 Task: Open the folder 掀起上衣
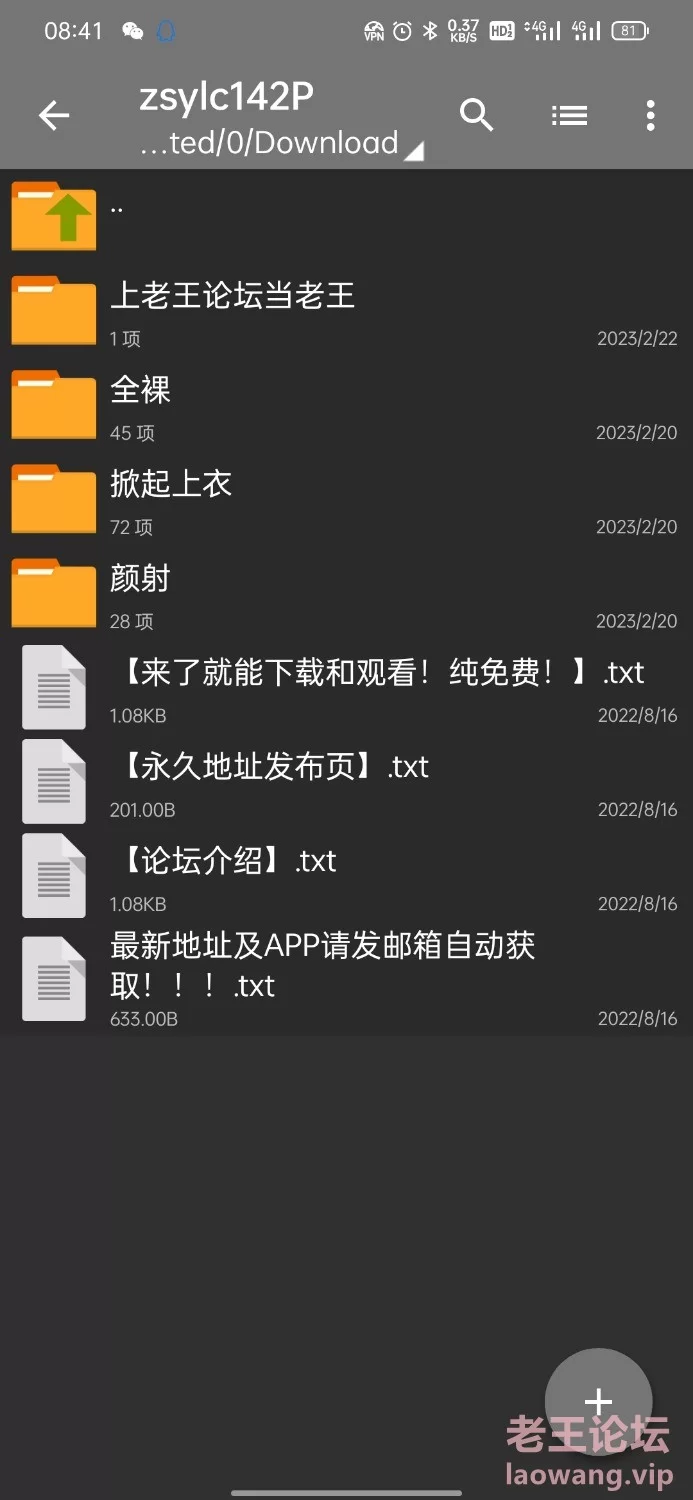click(x=346, y=499)
